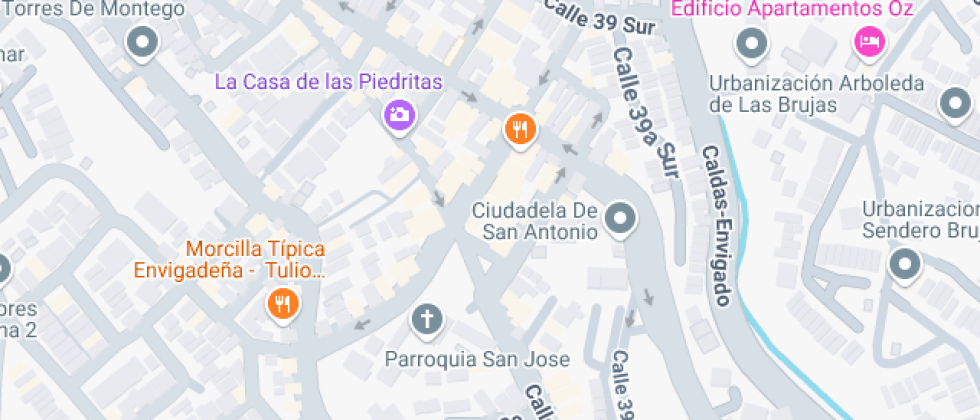980x420 pixels.
Task: Select the Parroquia San Jose church pin
Action: pyautogui.click(x=427, y=320)
